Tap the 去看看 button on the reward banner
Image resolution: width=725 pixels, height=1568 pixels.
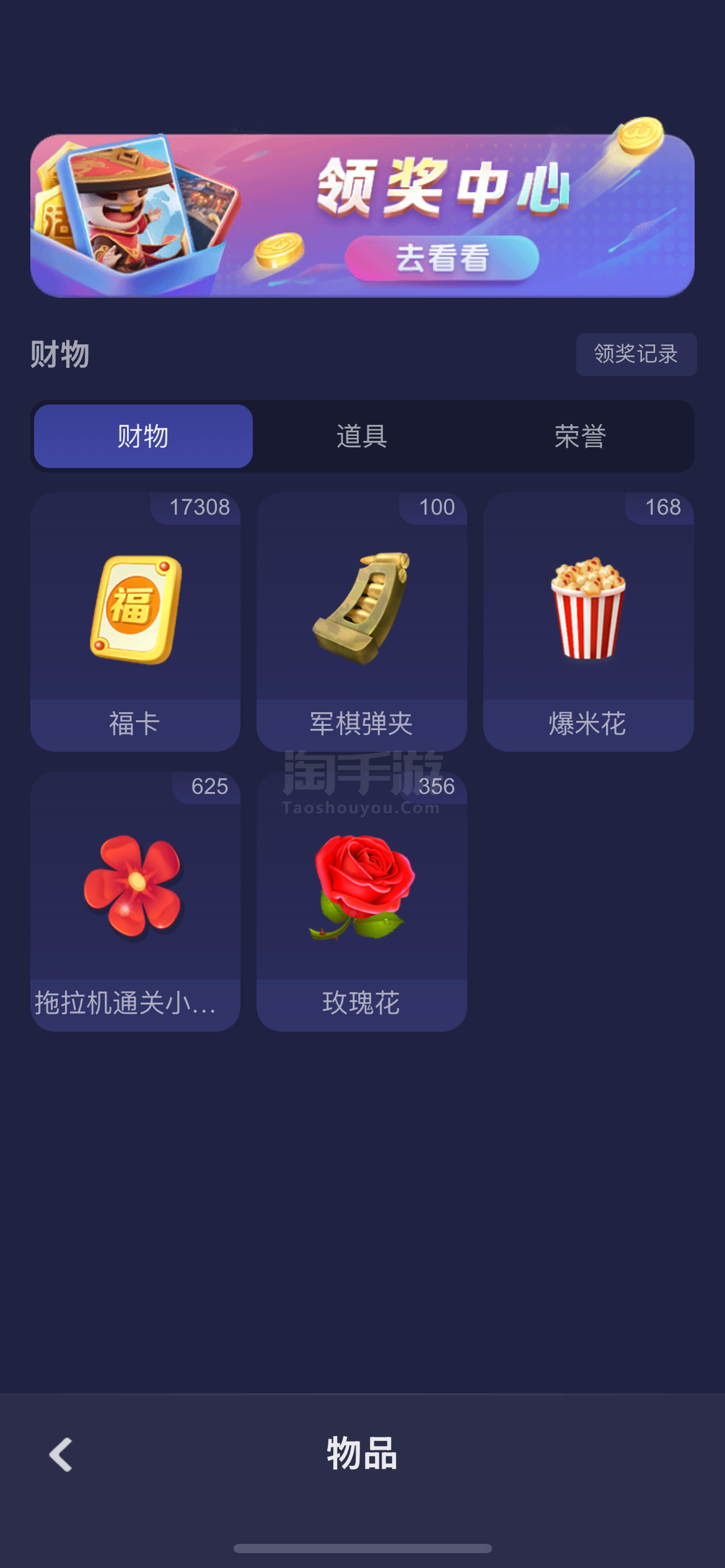click(x=441, y=258)
